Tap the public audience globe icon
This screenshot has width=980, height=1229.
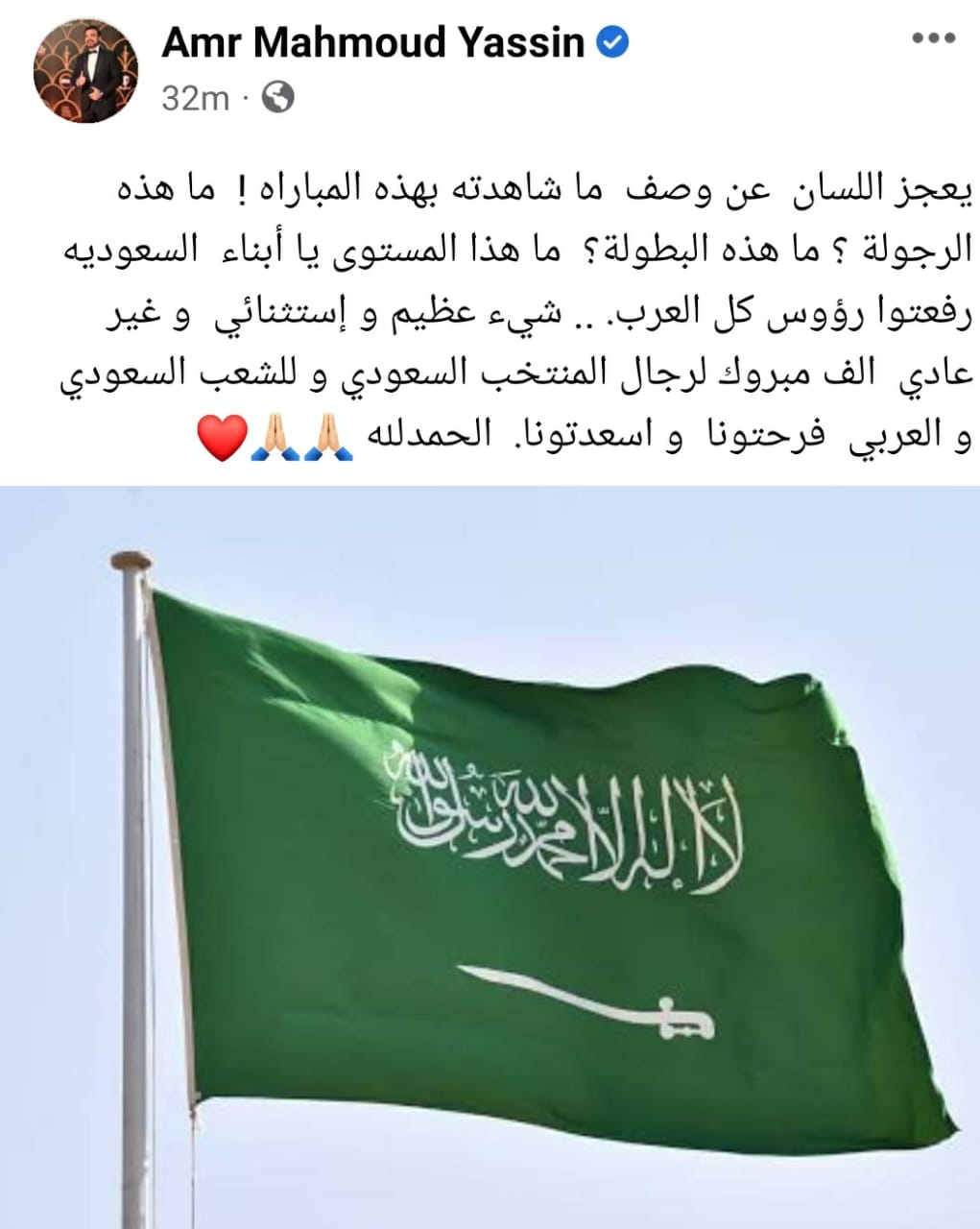pos(277,97)
